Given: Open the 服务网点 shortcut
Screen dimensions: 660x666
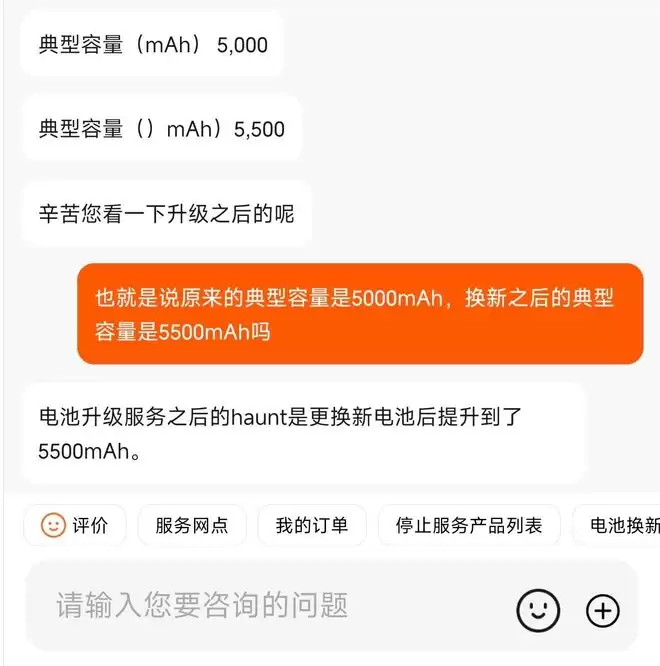Looking at the screenshot, I should [191, 525].
